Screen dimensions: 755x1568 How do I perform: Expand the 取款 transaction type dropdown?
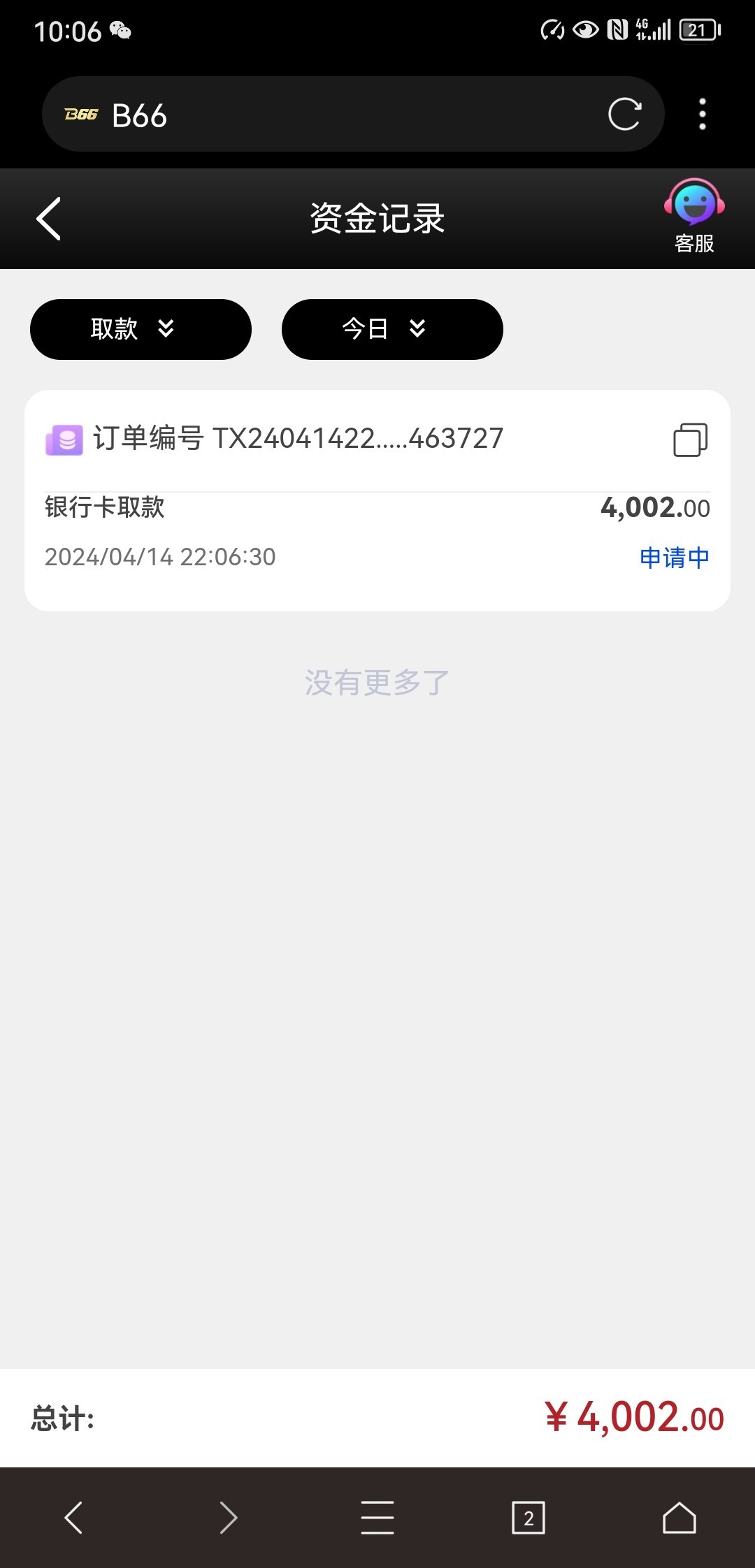141,329
